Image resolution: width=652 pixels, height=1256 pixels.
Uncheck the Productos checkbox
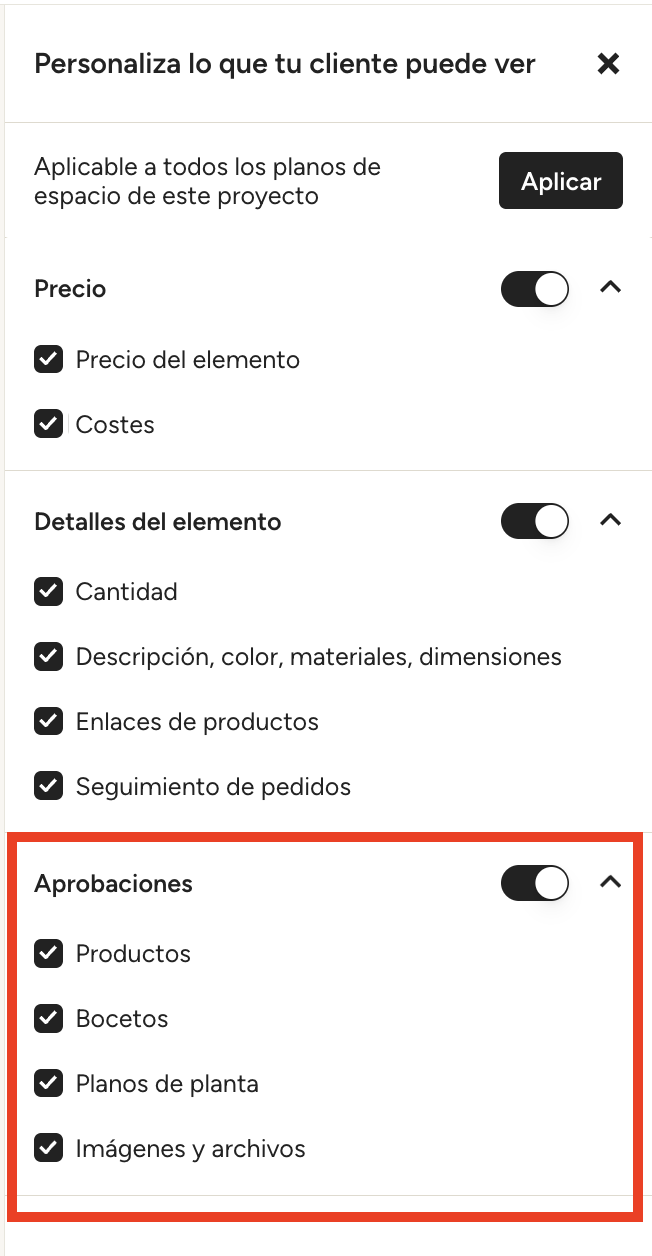[49, 954]
